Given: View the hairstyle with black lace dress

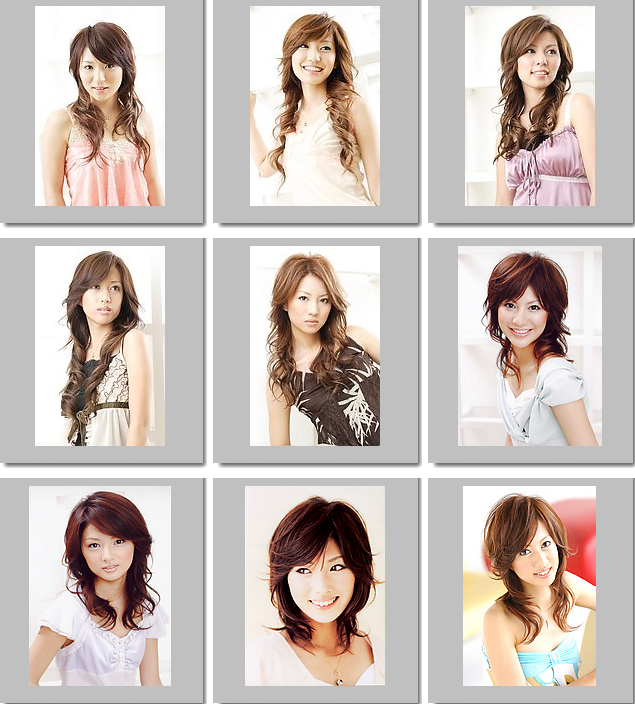Looking at the screenshot, I should [x=100, y=346].
